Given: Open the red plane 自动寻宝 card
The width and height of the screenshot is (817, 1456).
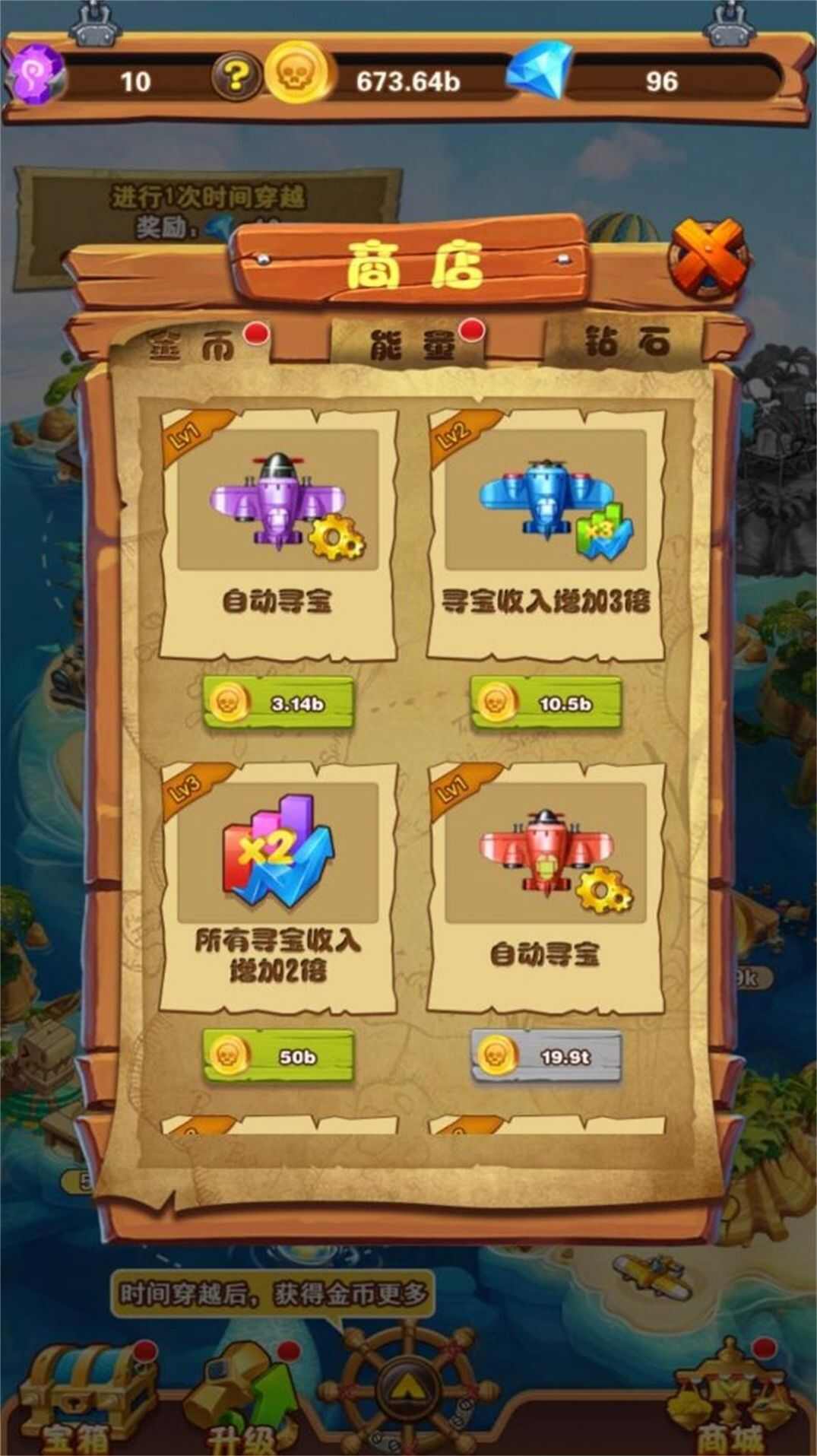Looking at the screenshot, I should tap(546, 888).
